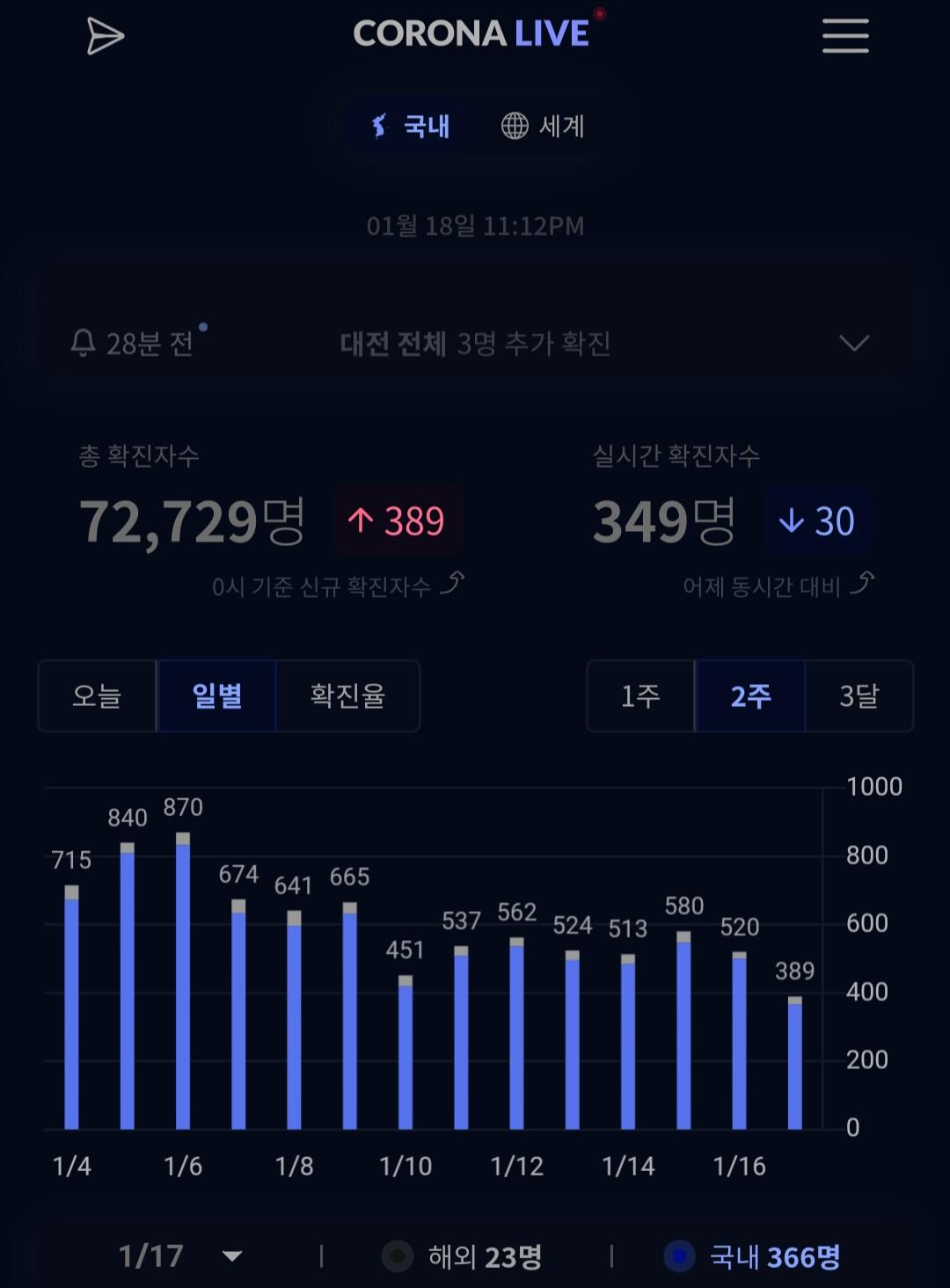Tap the 0시 기준 신규 확진자수 link

click(x=338, y=586)
